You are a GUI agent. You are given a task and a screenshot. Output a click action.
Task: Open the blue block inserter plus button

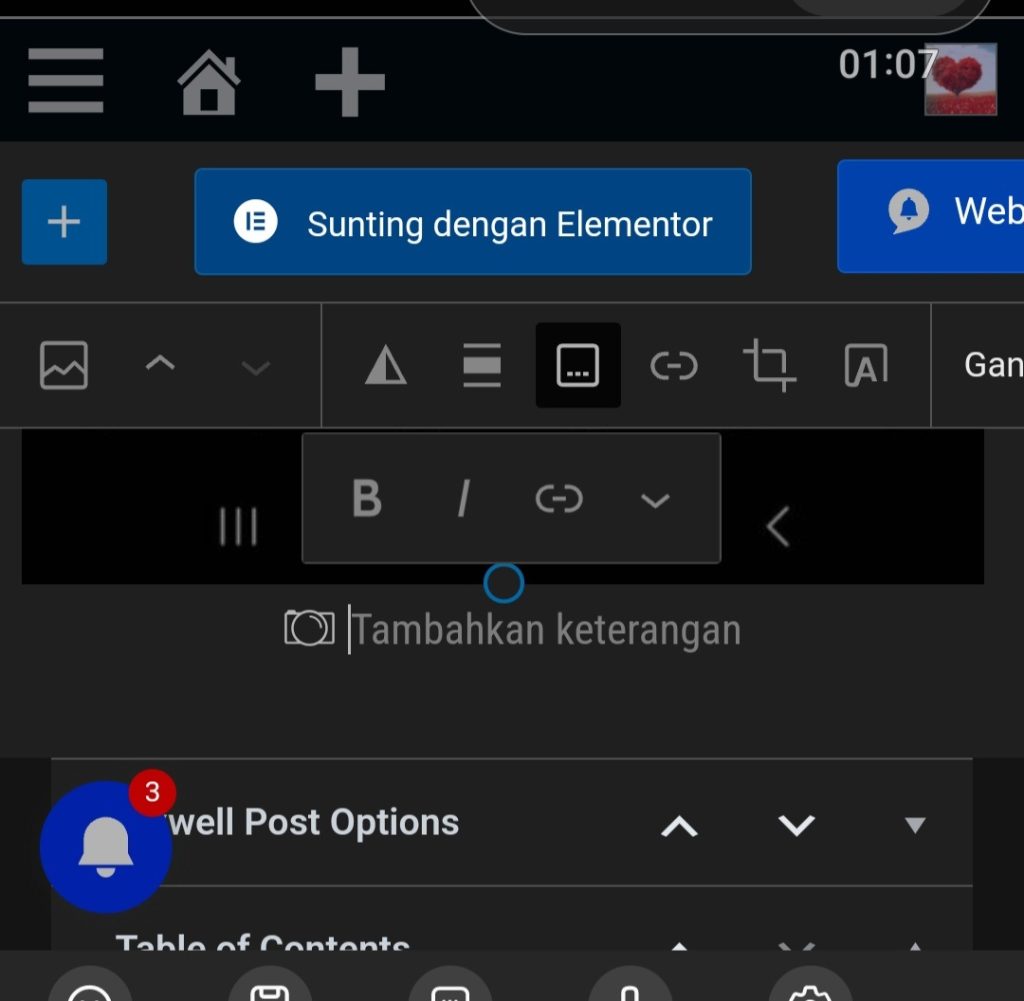coord(64,222)
